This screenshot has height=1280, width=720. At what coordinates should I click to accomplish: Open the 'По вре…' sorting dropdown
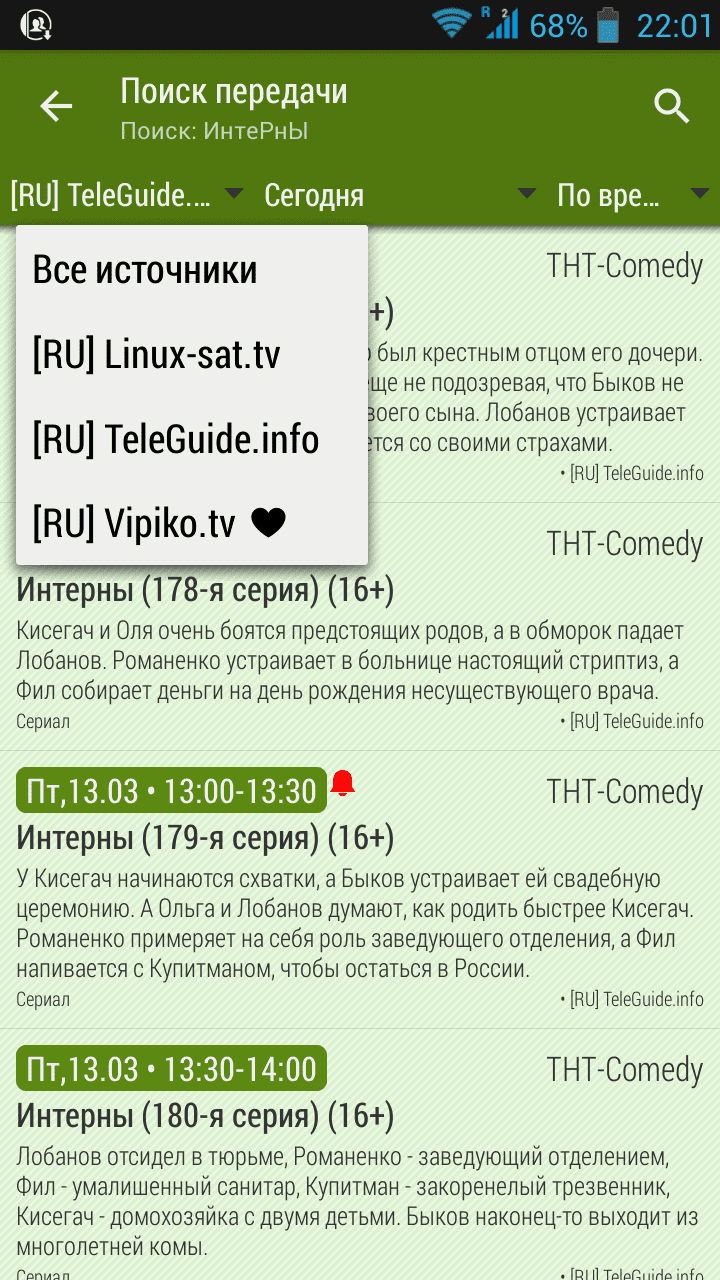coord(632,195)
